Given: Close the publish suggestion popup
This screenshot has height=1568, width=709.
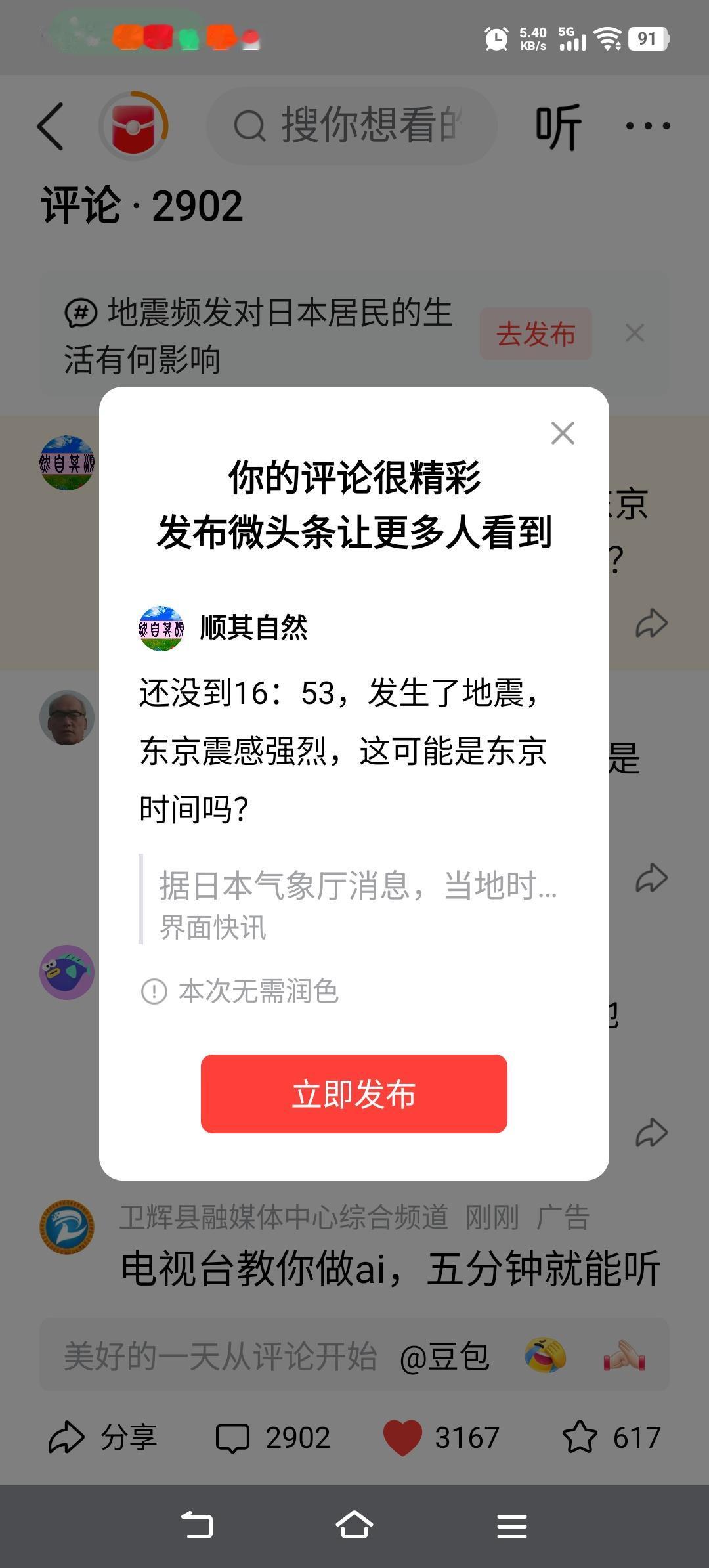Looking at the screenshot, I should coord(561,433).
